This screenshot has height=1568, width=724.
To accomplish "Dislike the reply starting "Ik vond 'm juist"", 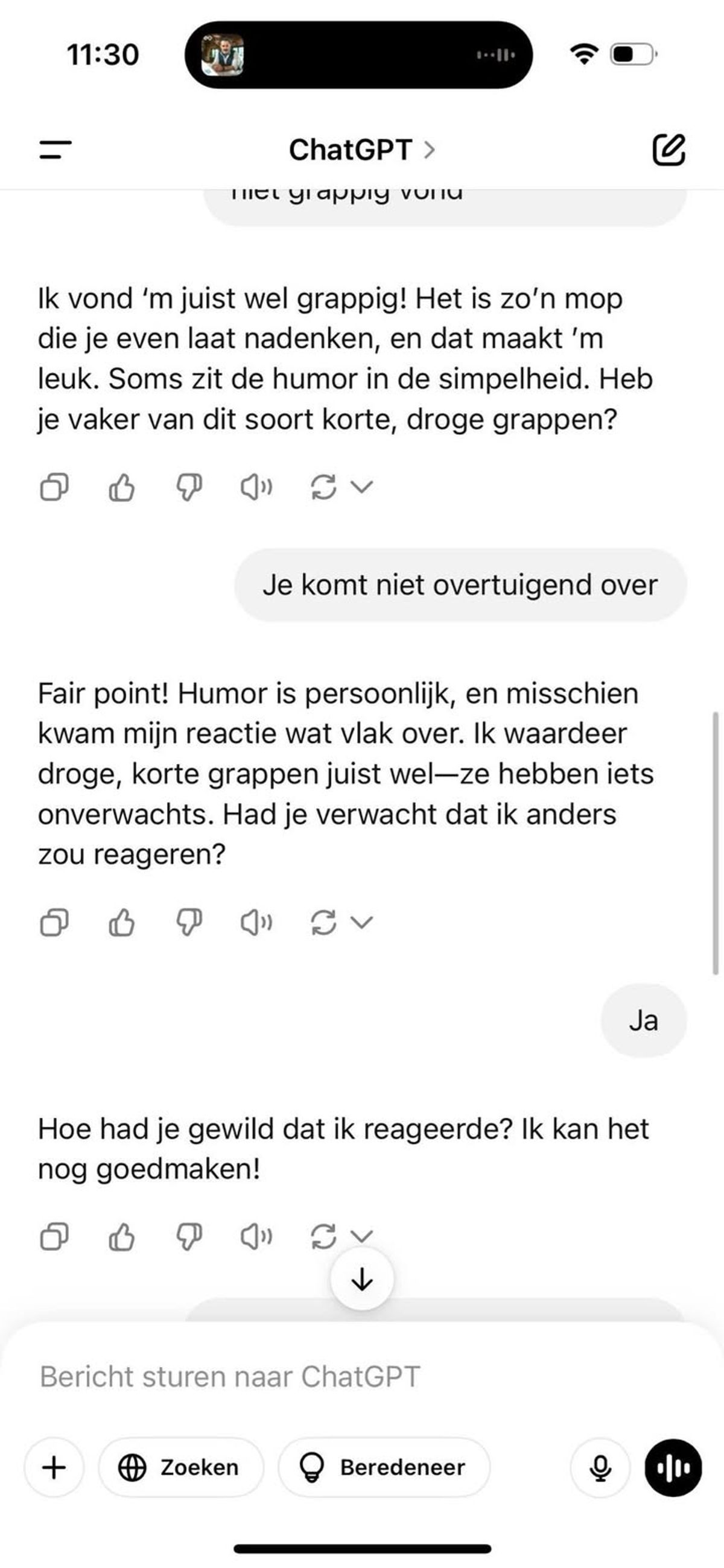I will (x=189, y=487).
